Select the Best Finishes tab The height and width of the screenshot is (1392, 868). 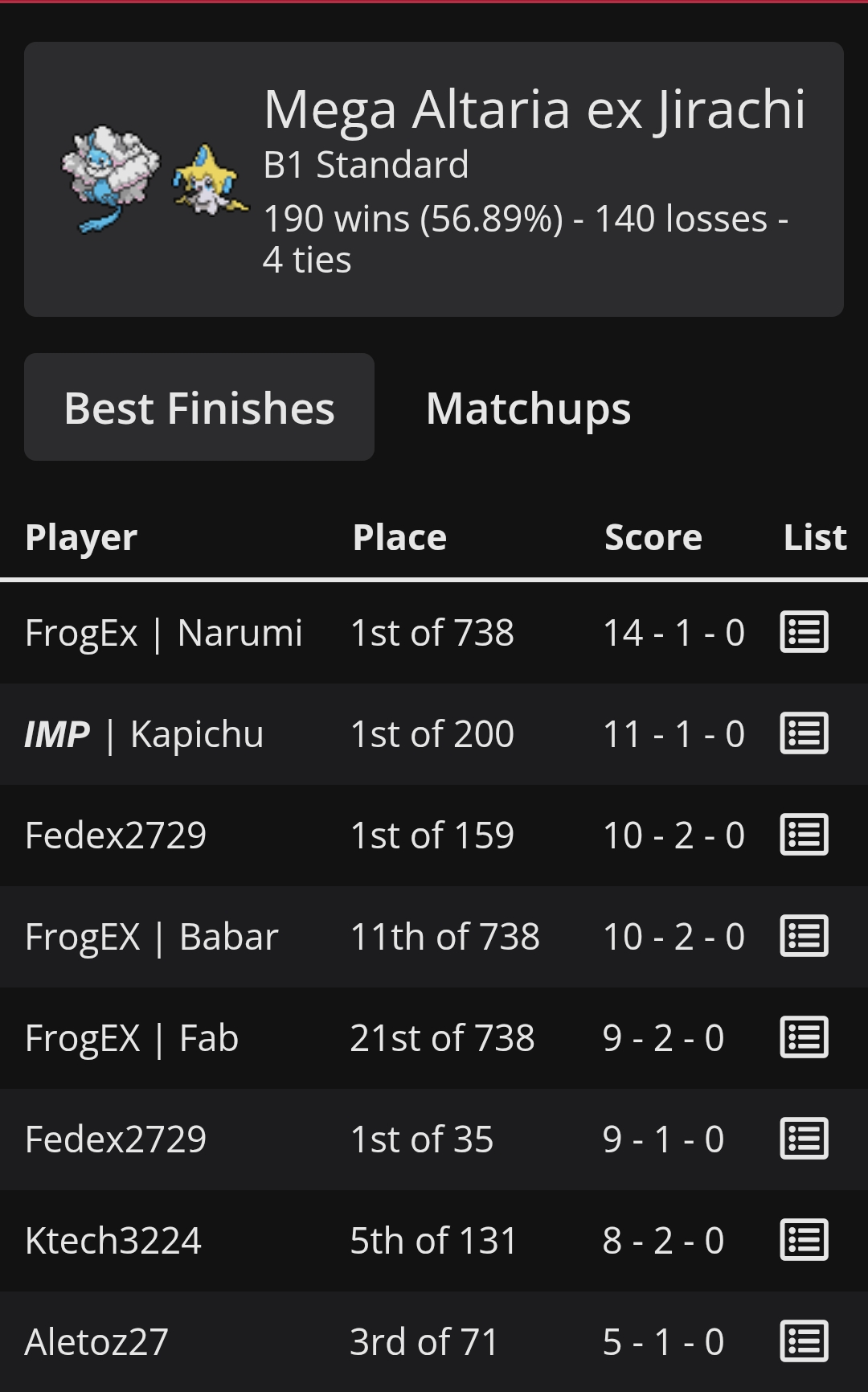click(x=199, y=408)
